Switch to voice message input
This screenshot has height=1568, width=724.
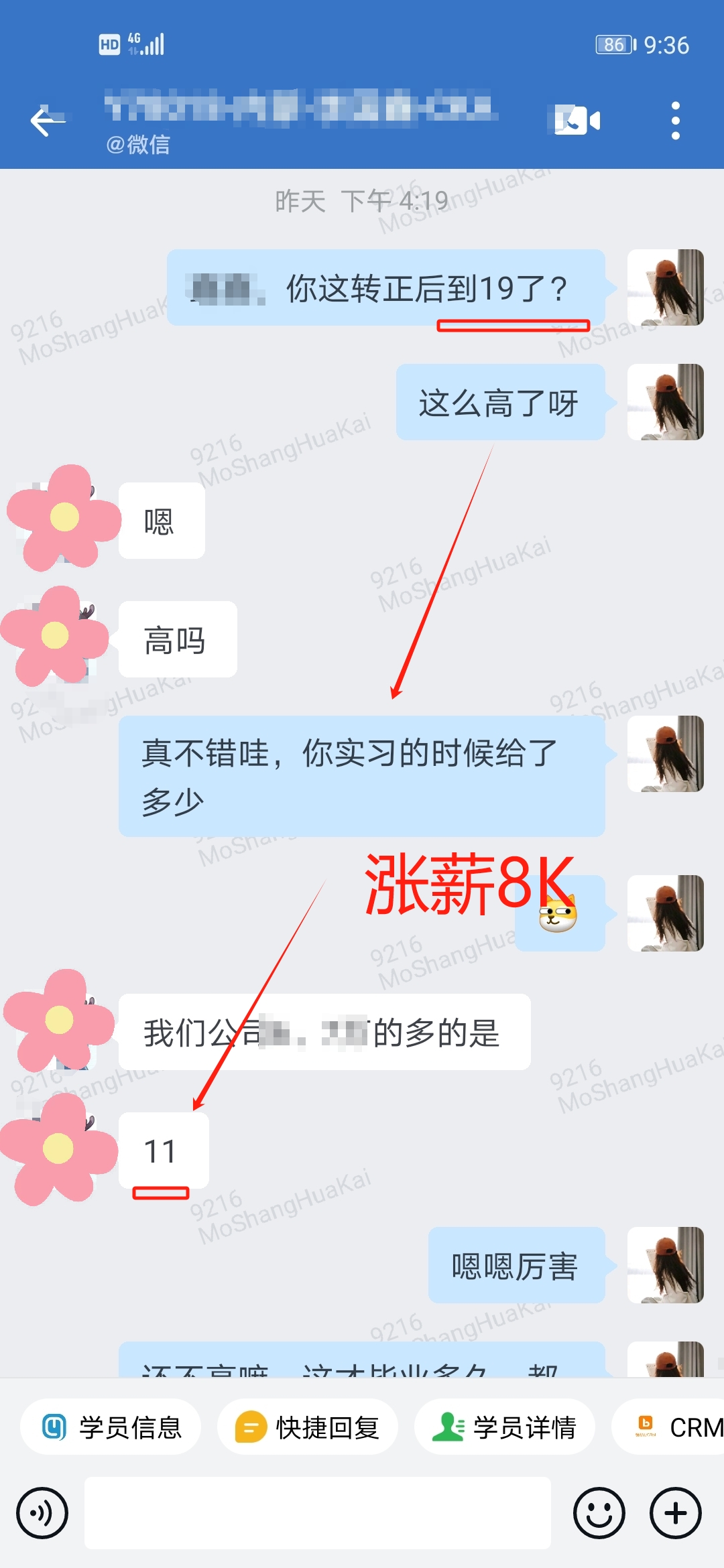(x=42, y=1513)
